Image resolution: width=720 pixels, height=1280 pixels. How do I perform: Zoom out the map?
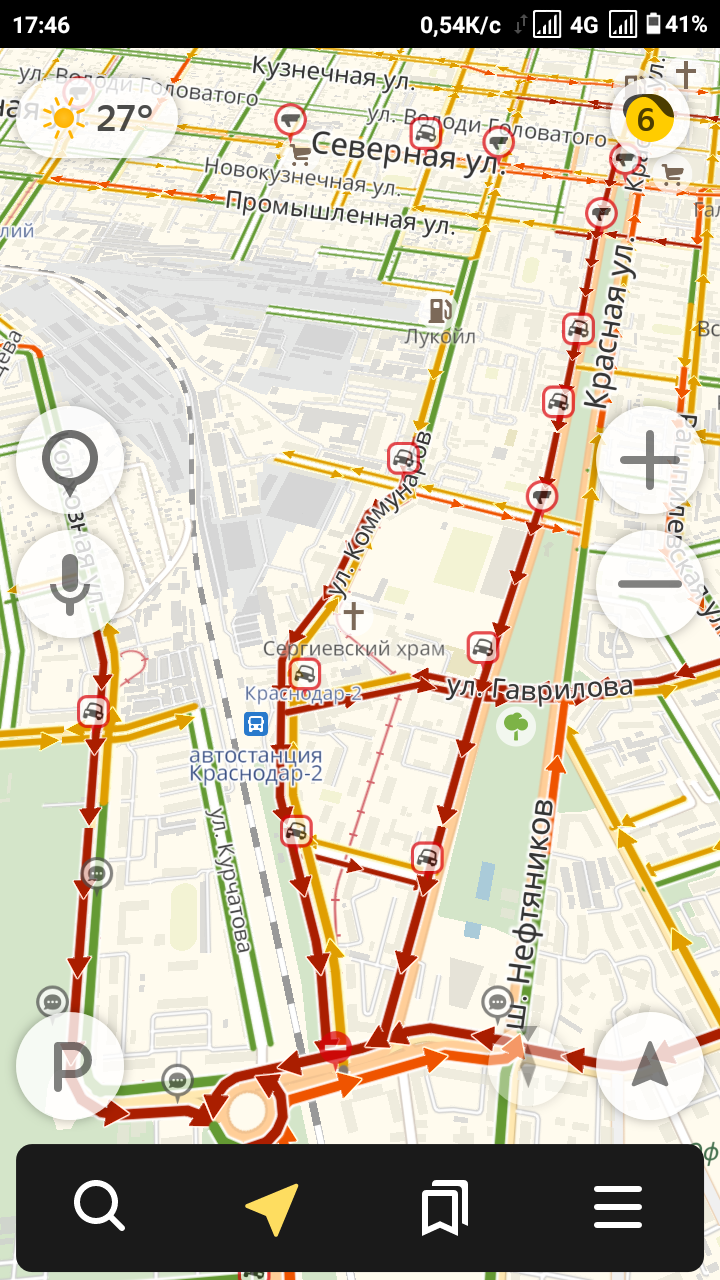[x=650, y=583]
